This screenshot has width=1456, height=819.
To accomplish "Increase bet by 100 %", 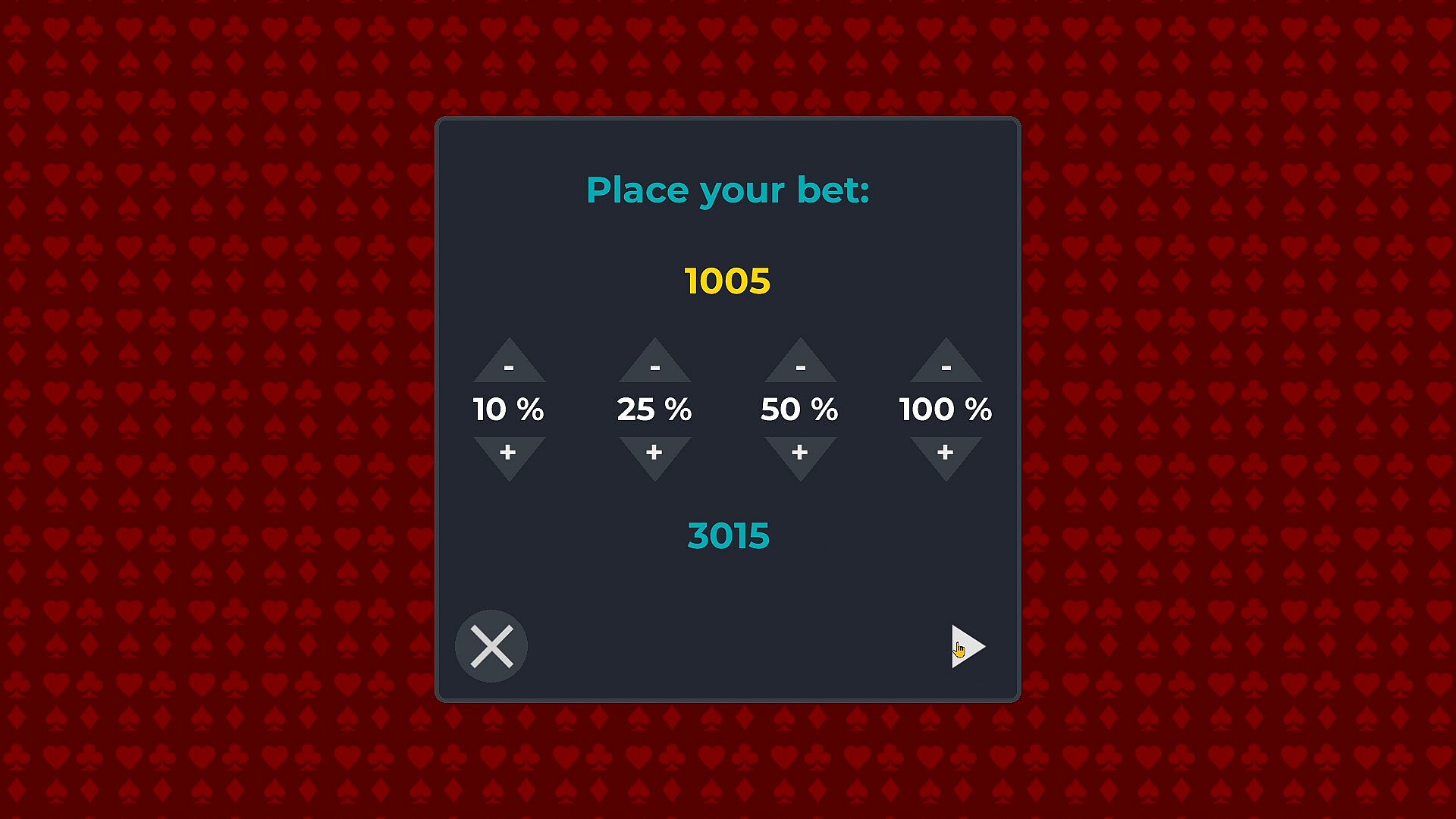I will (946, 455).
